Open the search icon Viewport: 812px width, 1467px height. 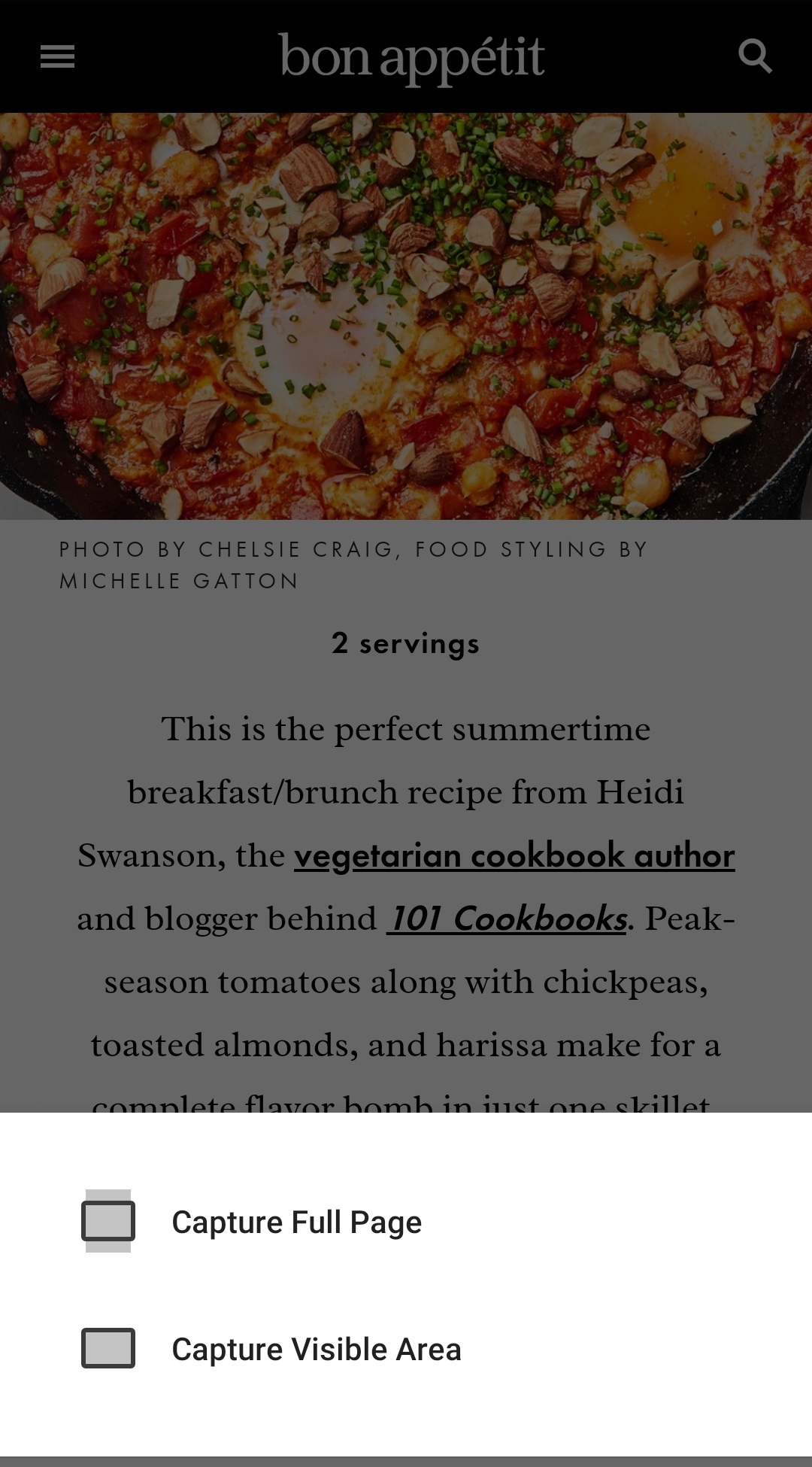(x=755, y=56)
